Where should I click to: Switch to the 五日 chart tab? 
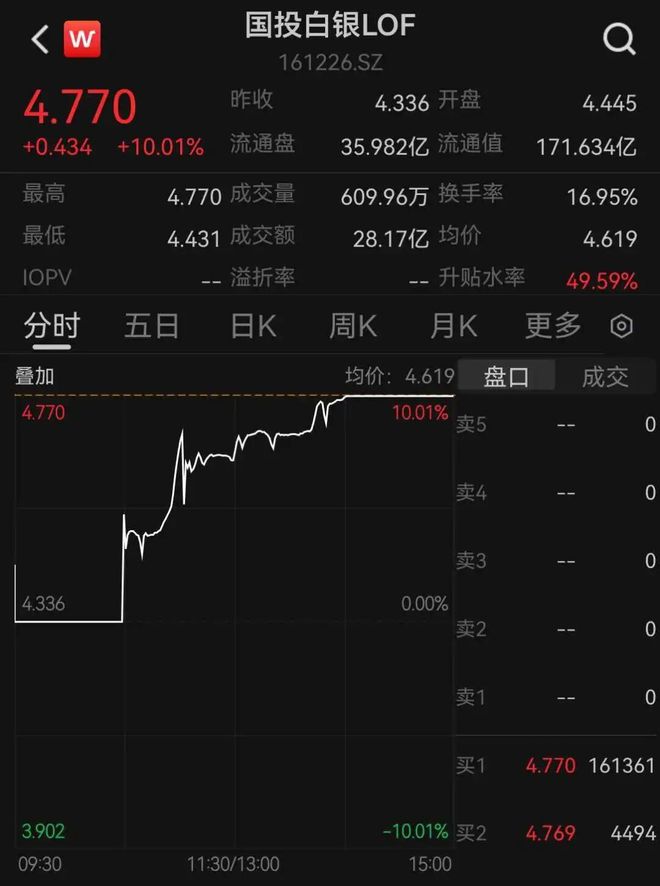(152, 325)
